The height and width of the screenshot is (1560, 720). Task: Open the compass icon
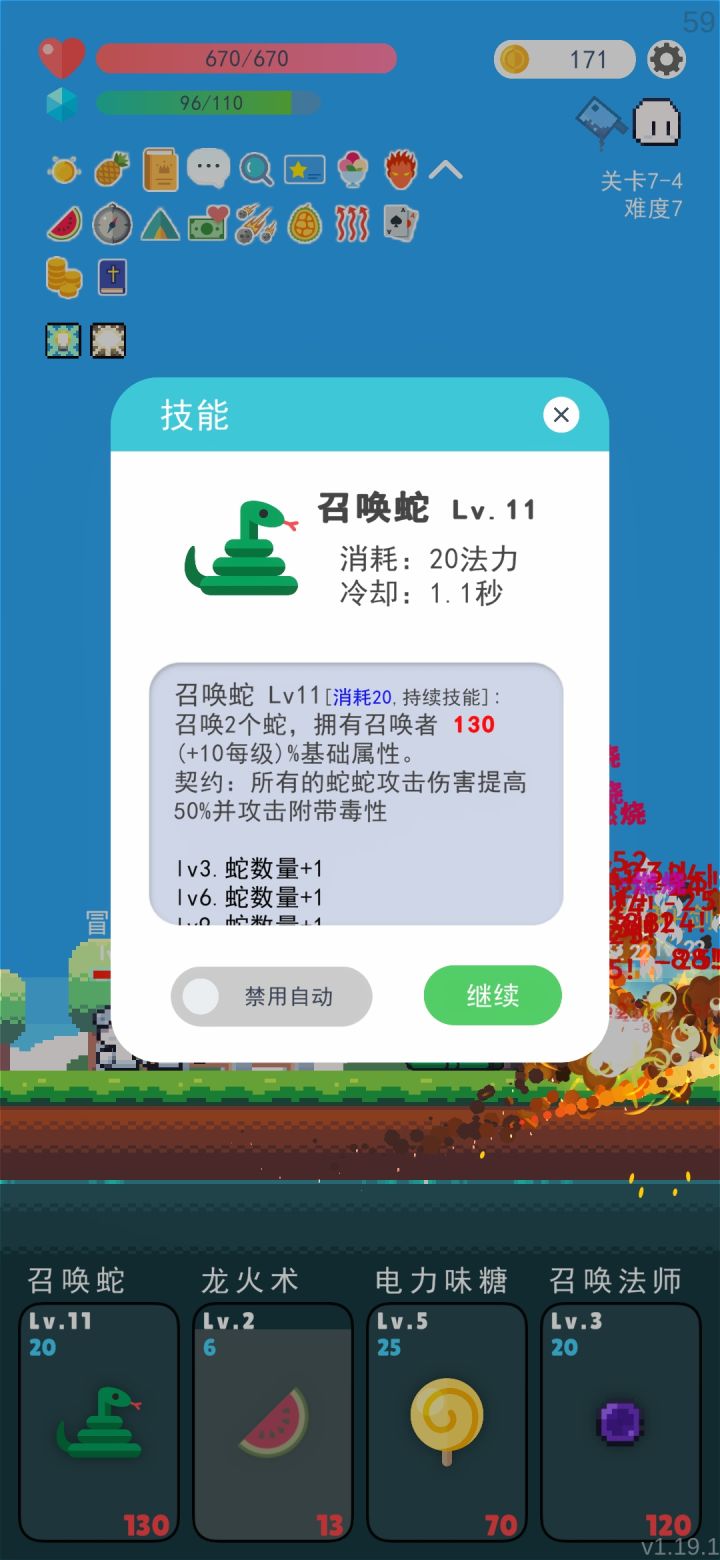(110, 226)
